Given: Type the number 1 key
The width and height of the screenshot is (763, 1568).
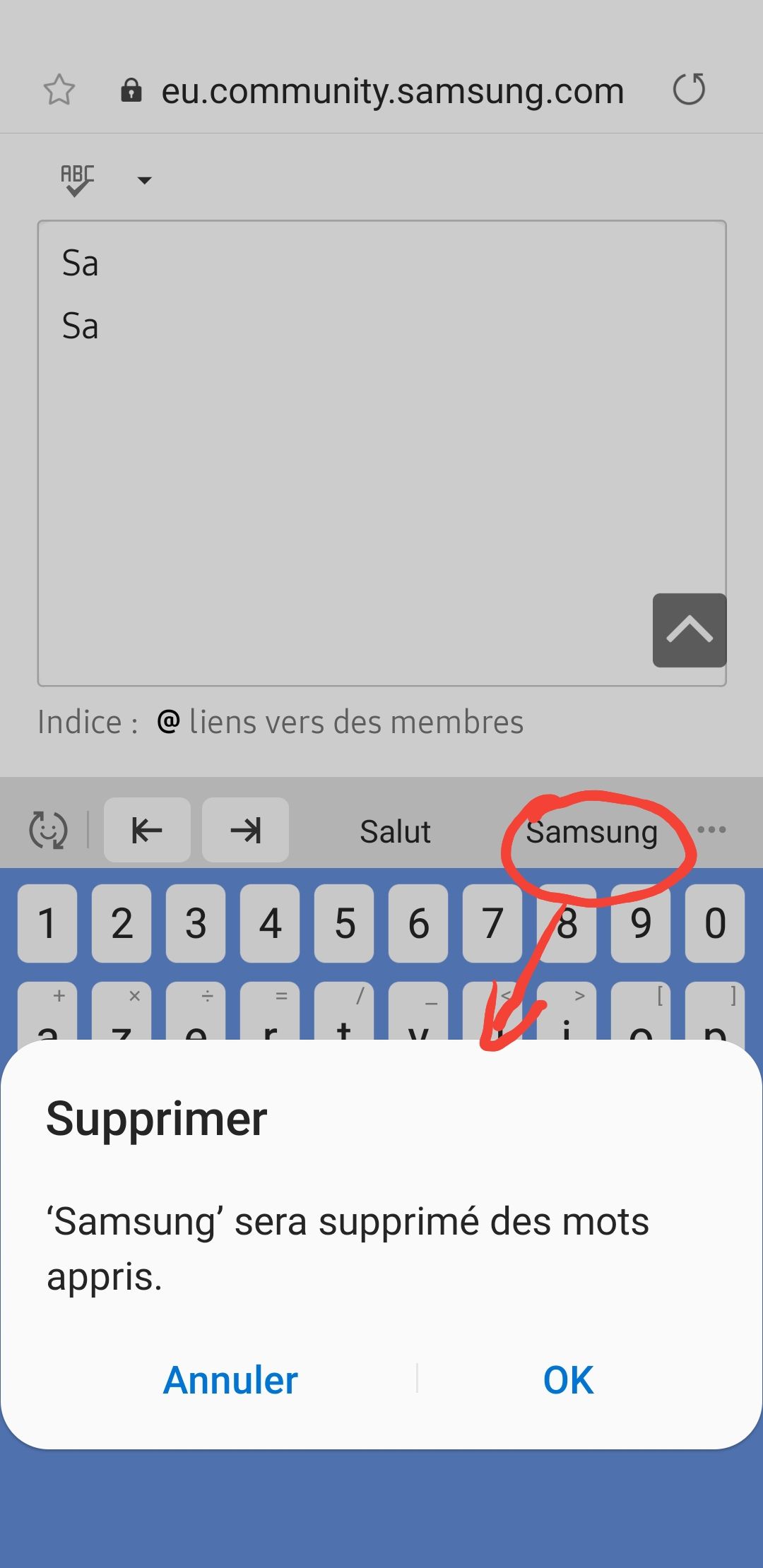Looking at the screenshot, I should (x=47, y=923).
